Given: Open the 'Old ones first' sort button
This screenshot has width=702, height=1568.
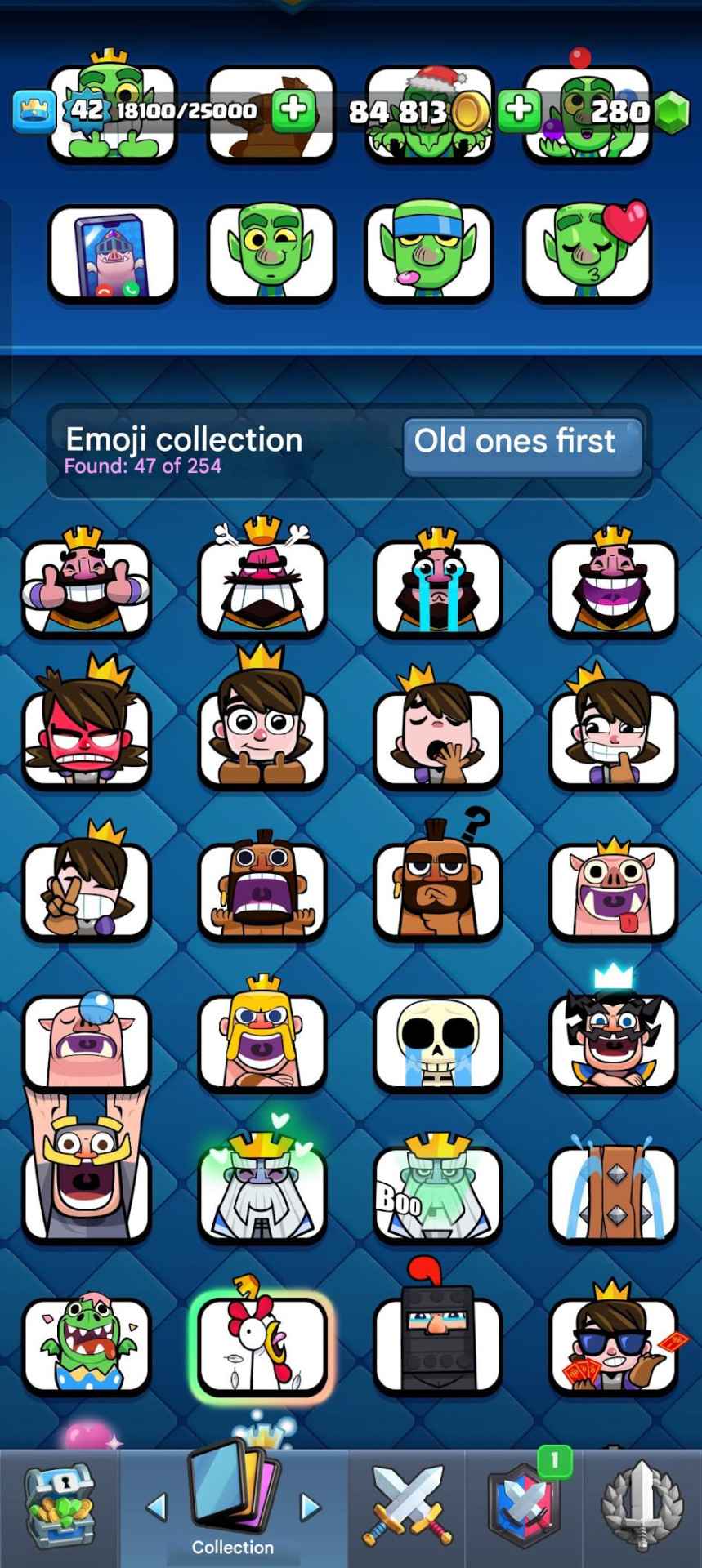Looking at the screenshot, I should pyautogui.click(x=522, y=444).
